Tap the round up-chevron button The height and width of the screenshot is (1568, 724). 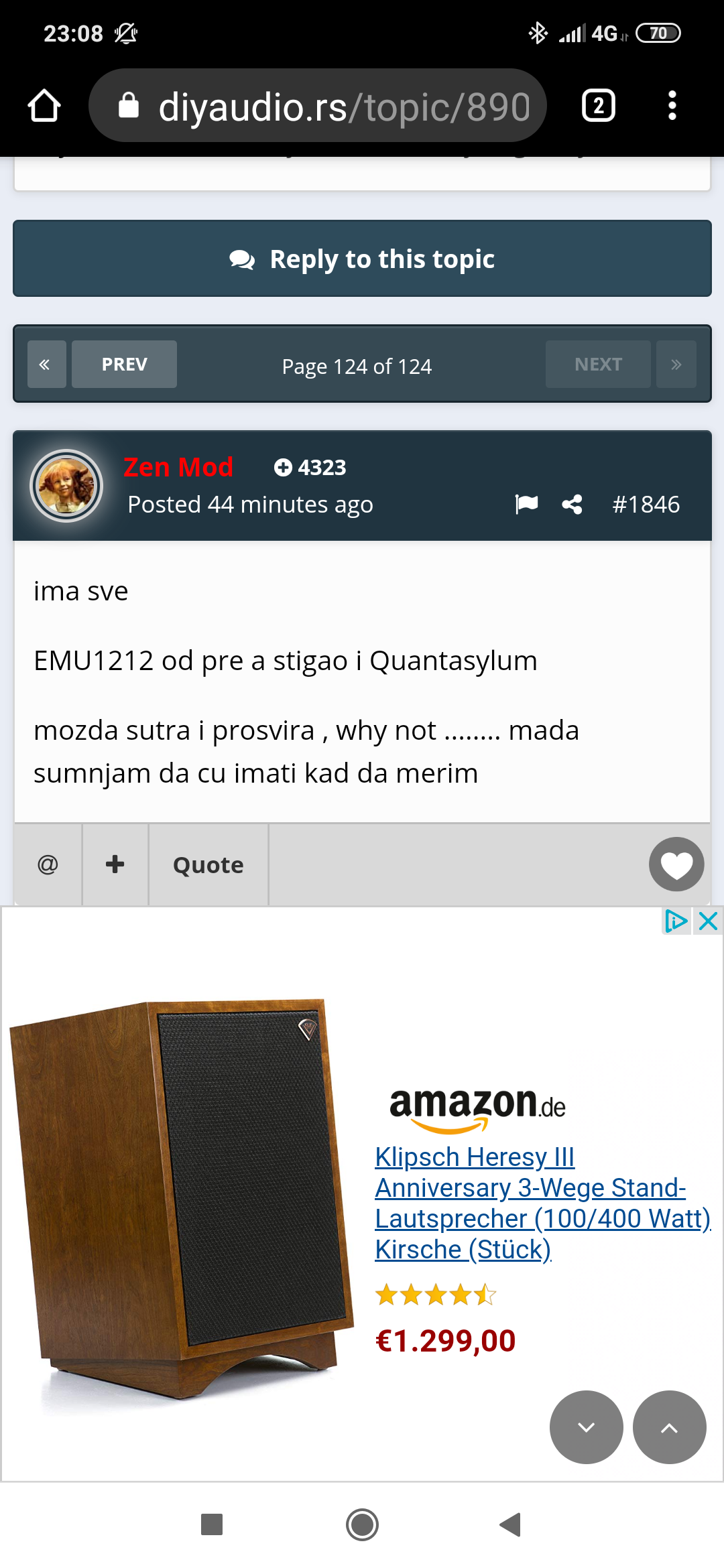(x=670, y=1427)
